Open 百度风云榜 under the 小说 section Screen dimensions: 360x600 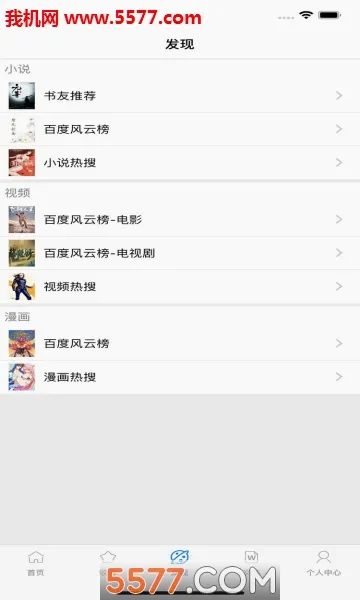point(180,129)
